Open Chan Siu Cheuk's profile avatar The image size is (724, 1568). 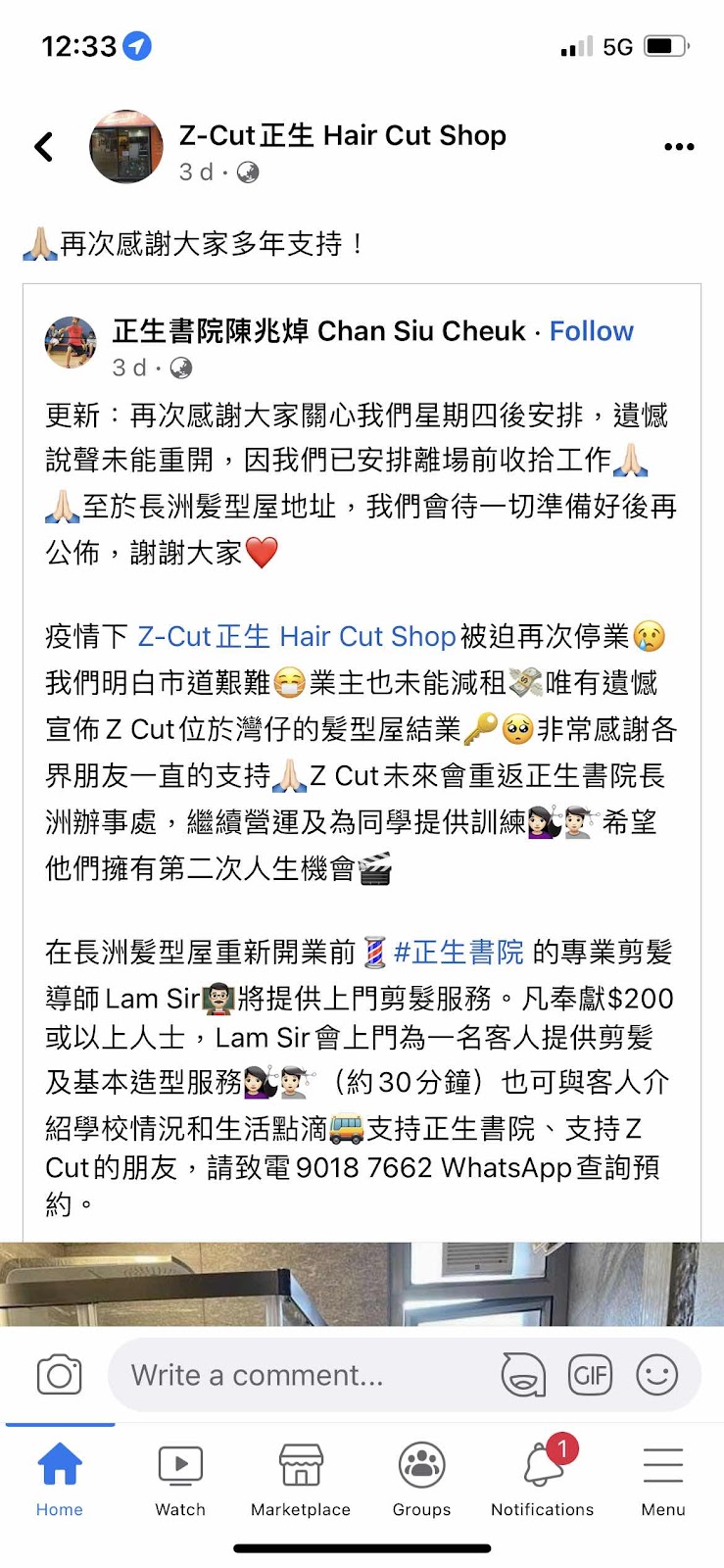[71, 342]
